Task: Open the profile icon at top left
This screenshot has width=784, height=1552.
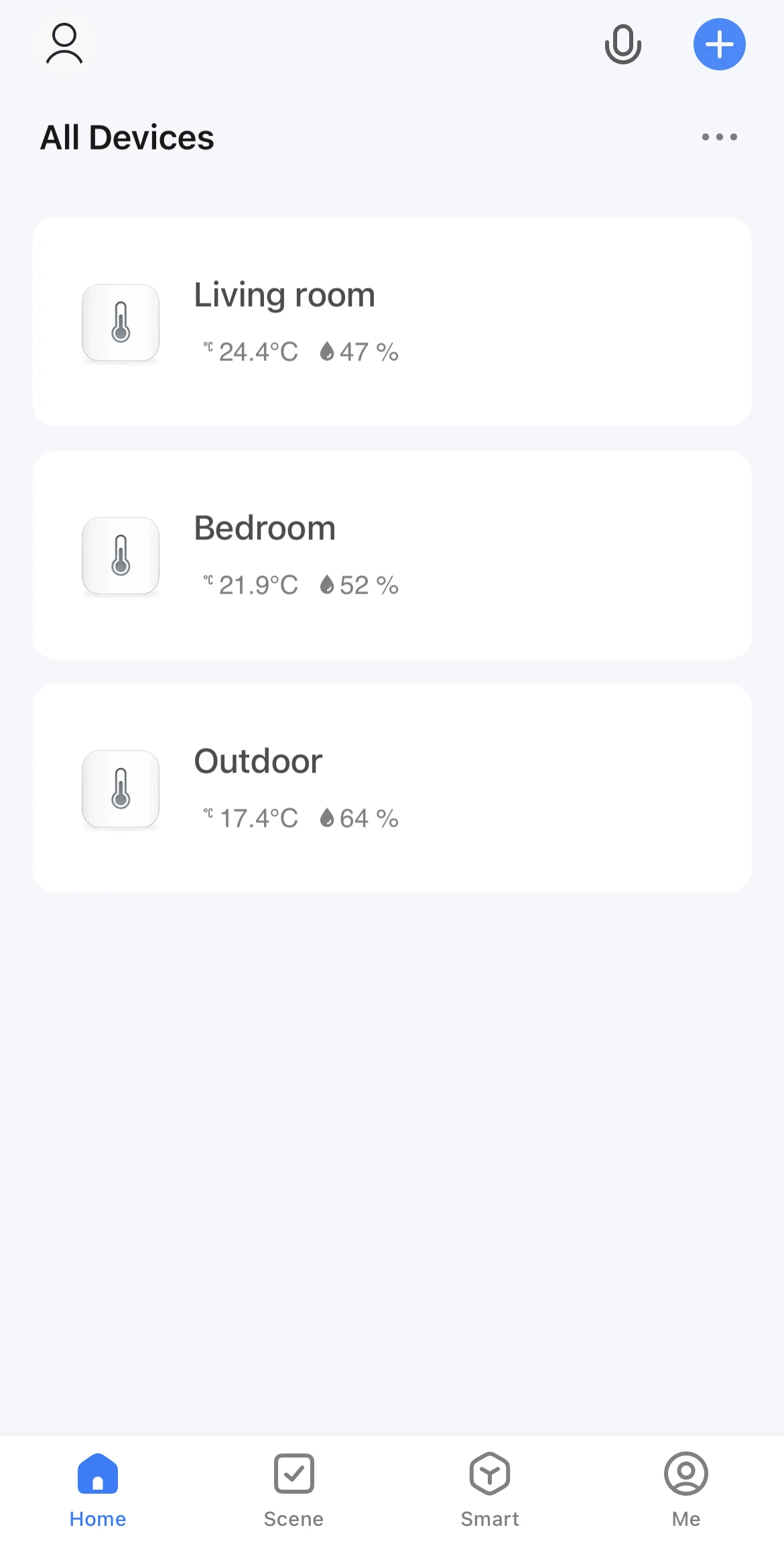Action: point(64,44)
